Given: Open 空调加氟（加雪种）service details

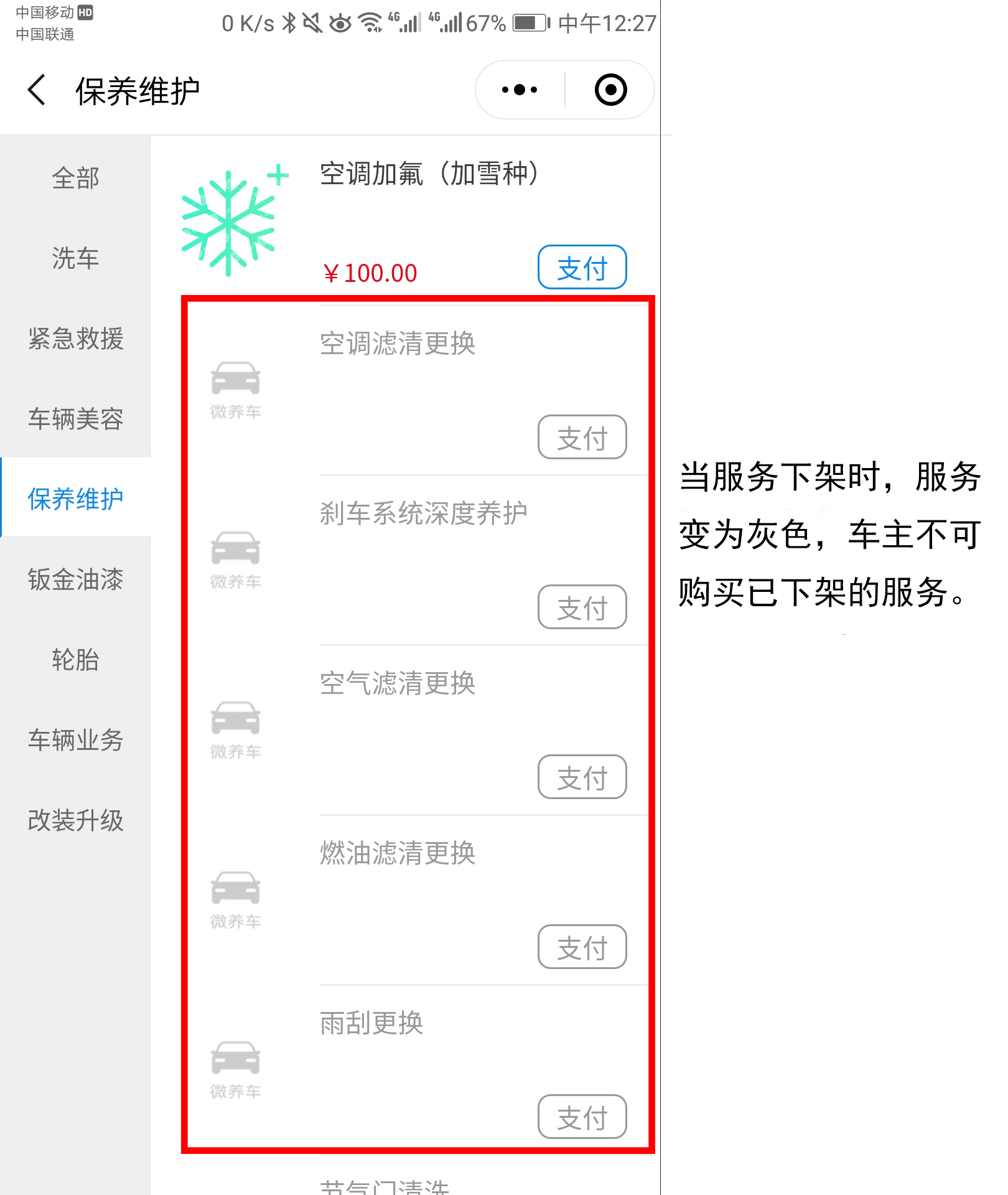Looking at the screenshot, I should (428, 174).
